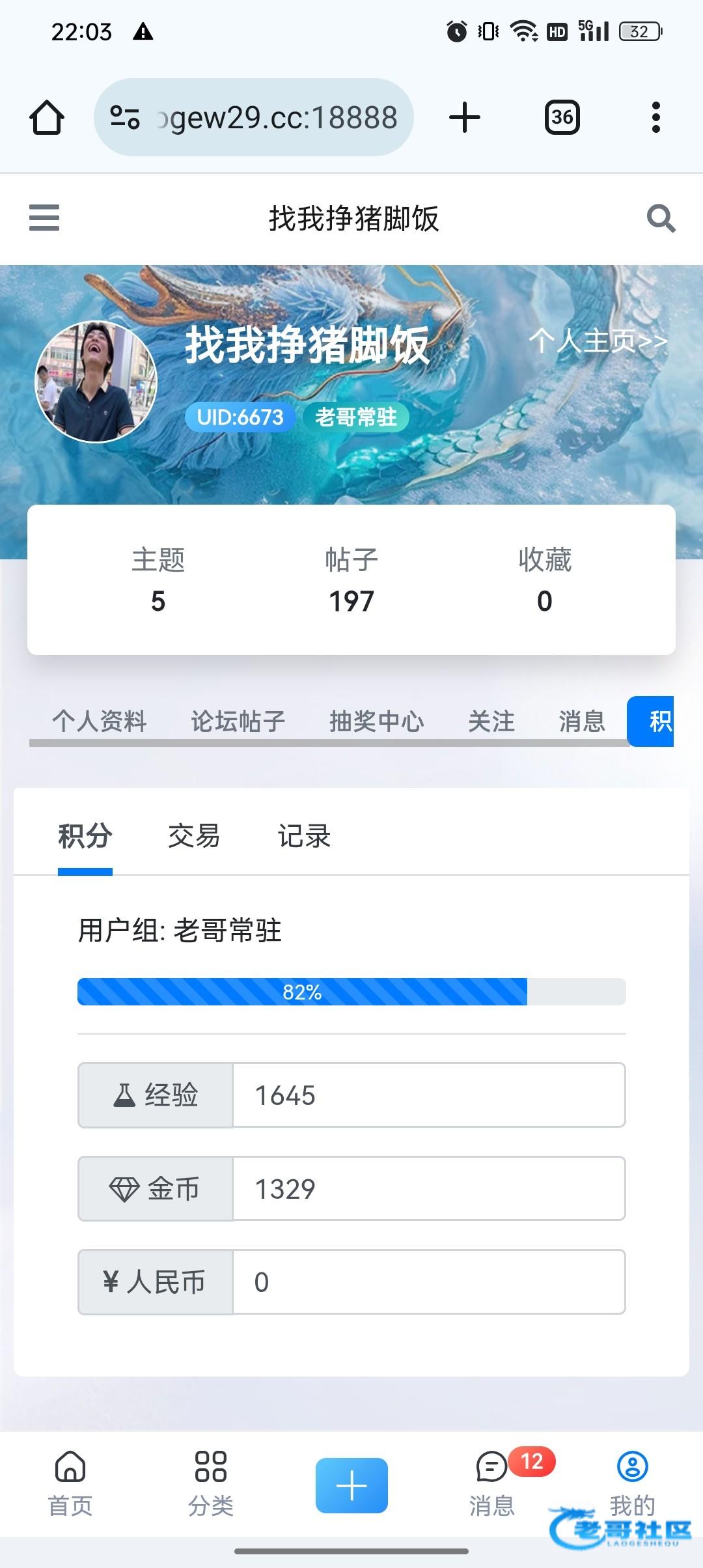Open the hamburger drawer menu
This screenshot has width=703, height=1568.
[x=44, y=217]
